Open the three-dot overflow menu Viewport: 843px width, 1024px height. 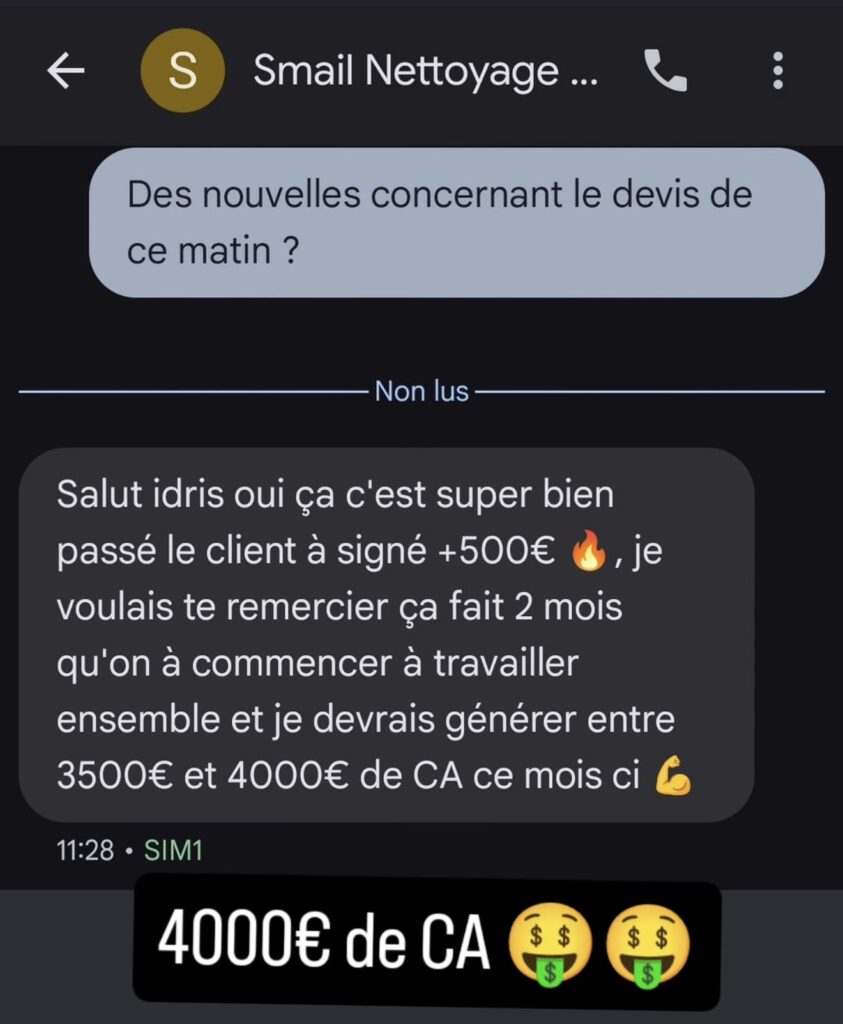click(x=777, y=71)
